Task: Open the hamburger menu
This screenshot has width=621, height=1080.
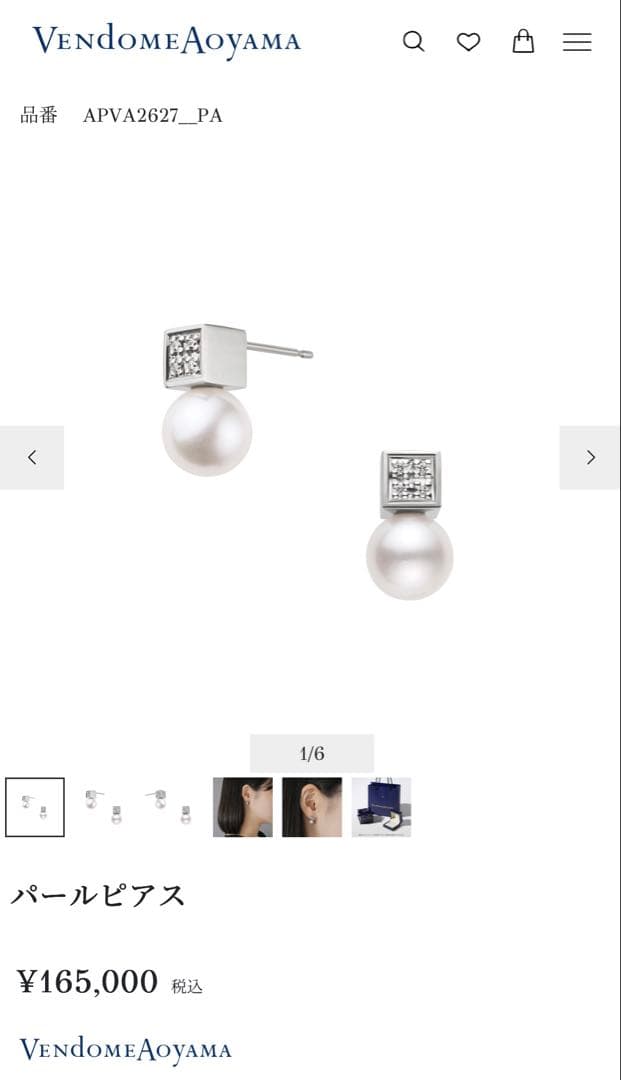Action: tap(577, 41)
